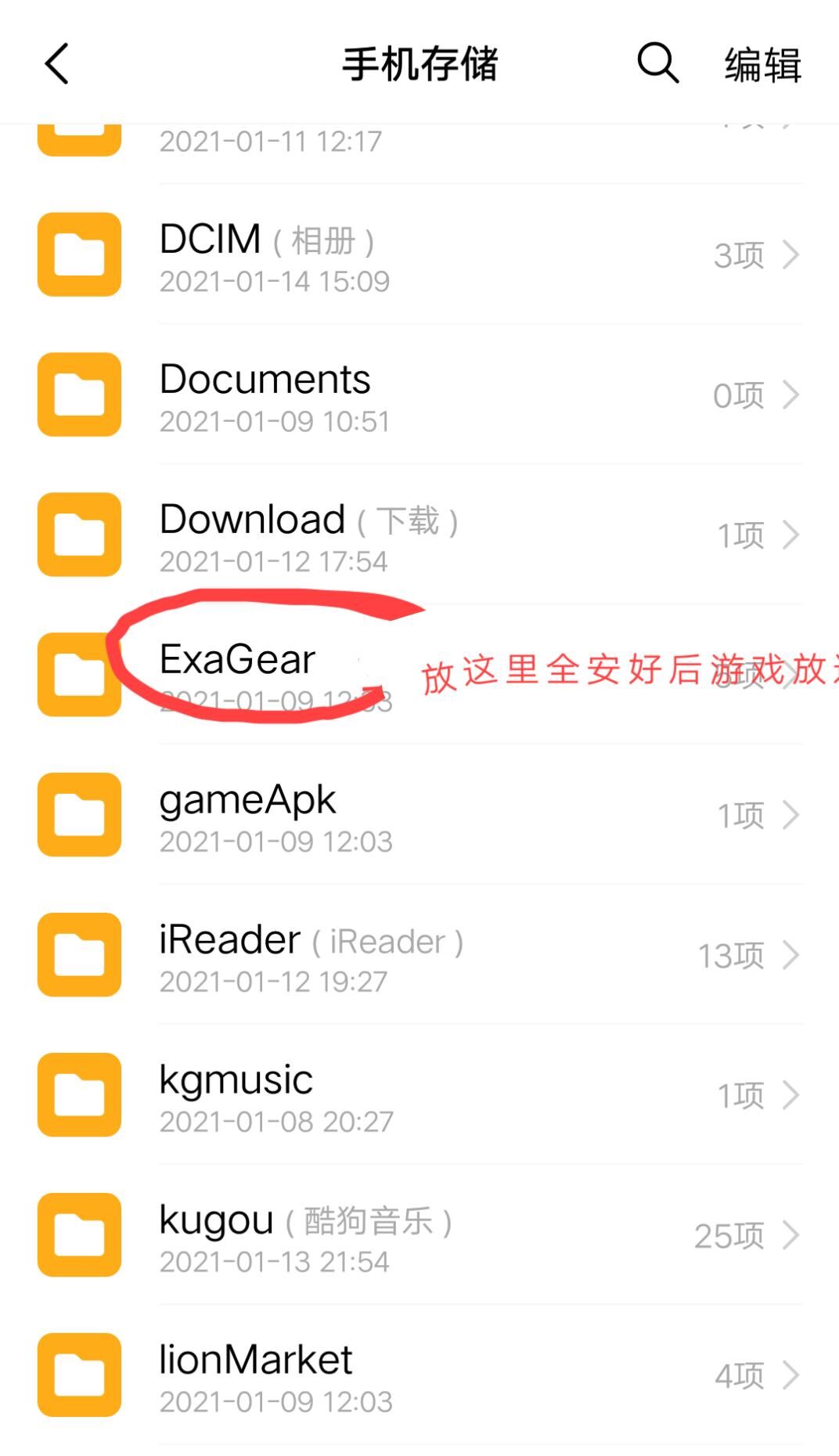Image resolution: width=839 pixels, height=1456 pixels.
Task: Open the lionMarket folder
Action: 419,1376
